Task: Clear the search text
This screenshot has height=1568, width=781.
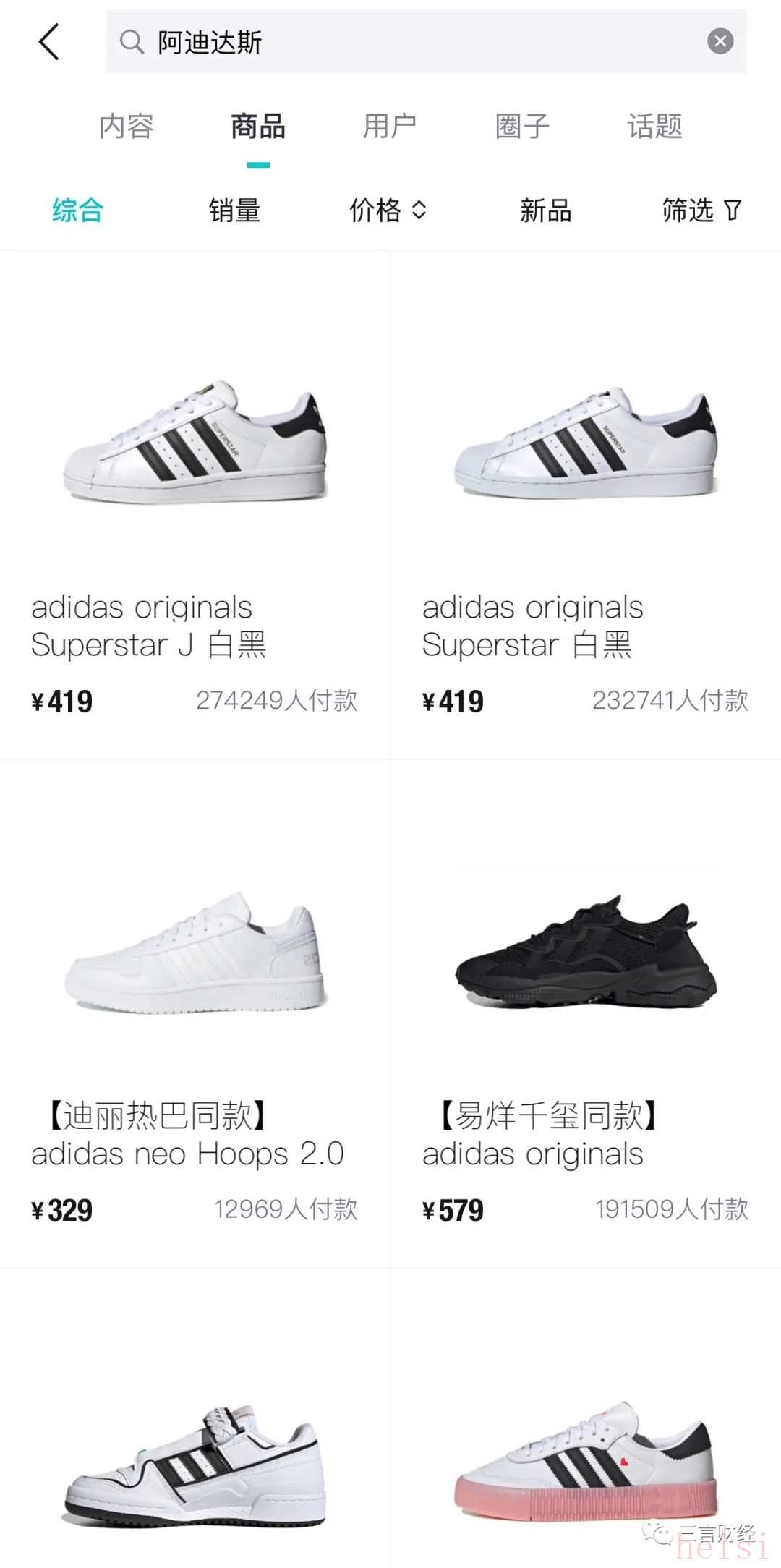Action: (x=720, y=41)
